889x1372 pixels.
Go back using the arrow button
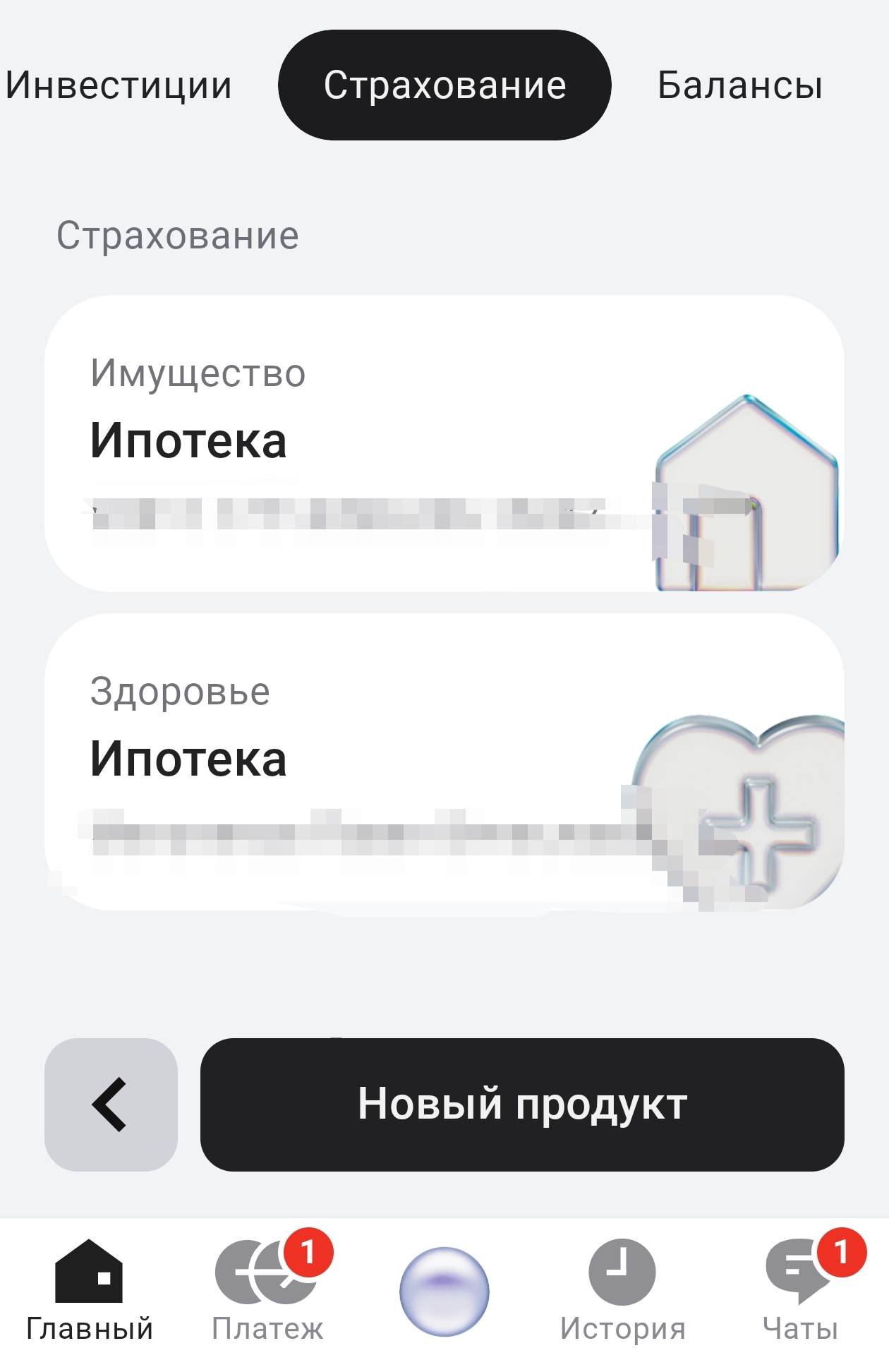point(111,1105)
